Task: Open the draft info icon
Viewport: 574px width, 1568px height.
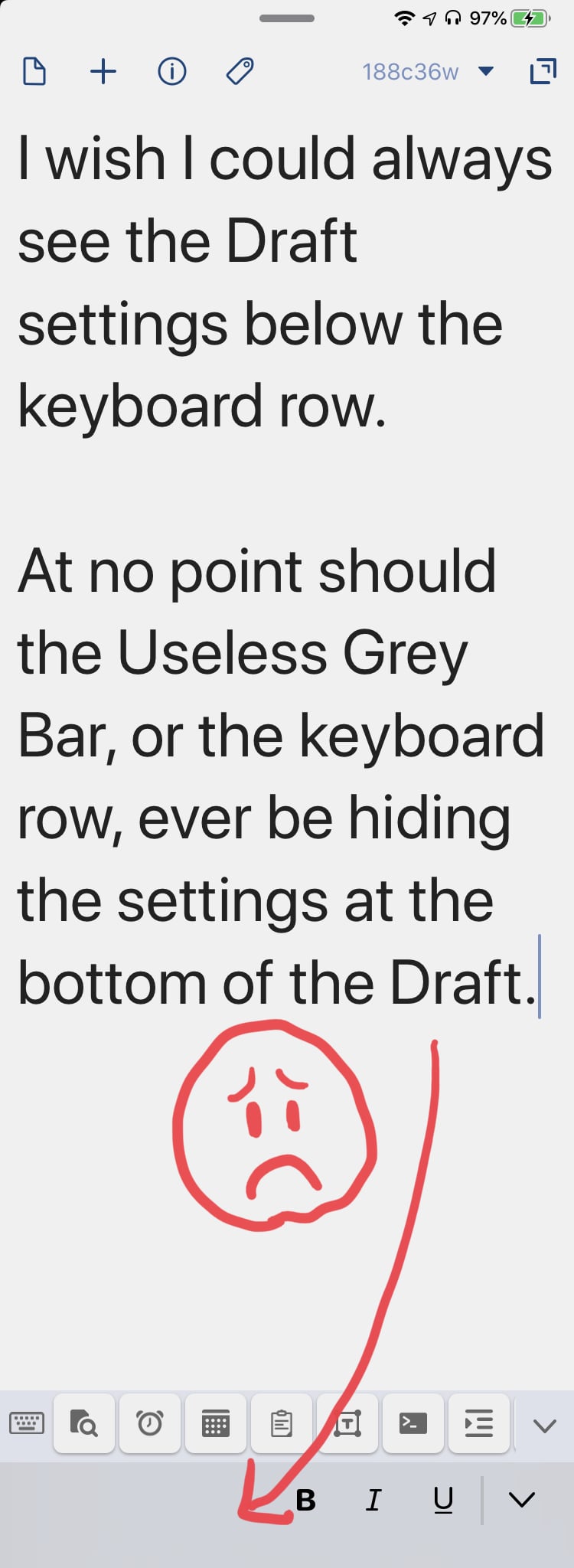Action: tap(172, 72)
